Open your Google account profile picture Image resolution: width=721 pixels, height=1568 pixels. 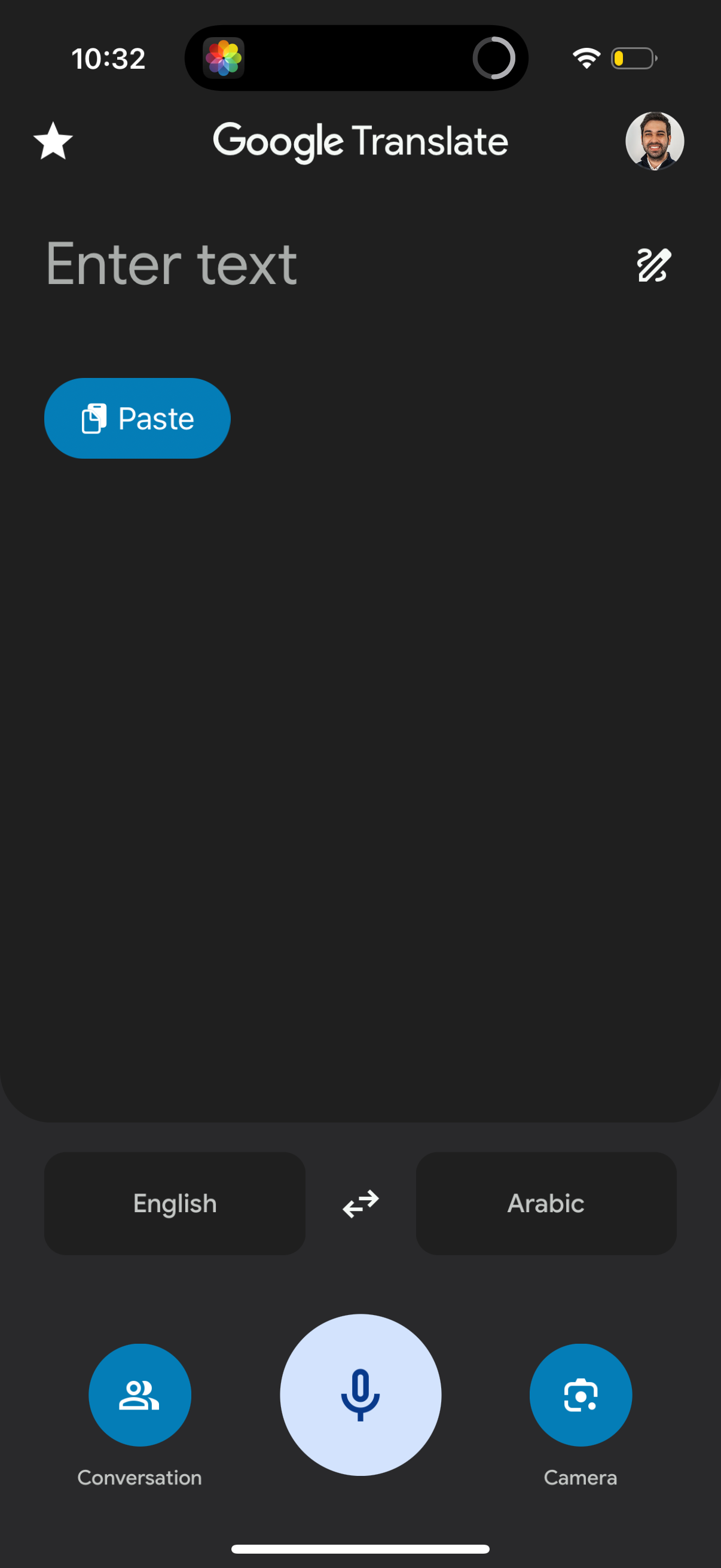pyautogui.click(x=655, y=140)
